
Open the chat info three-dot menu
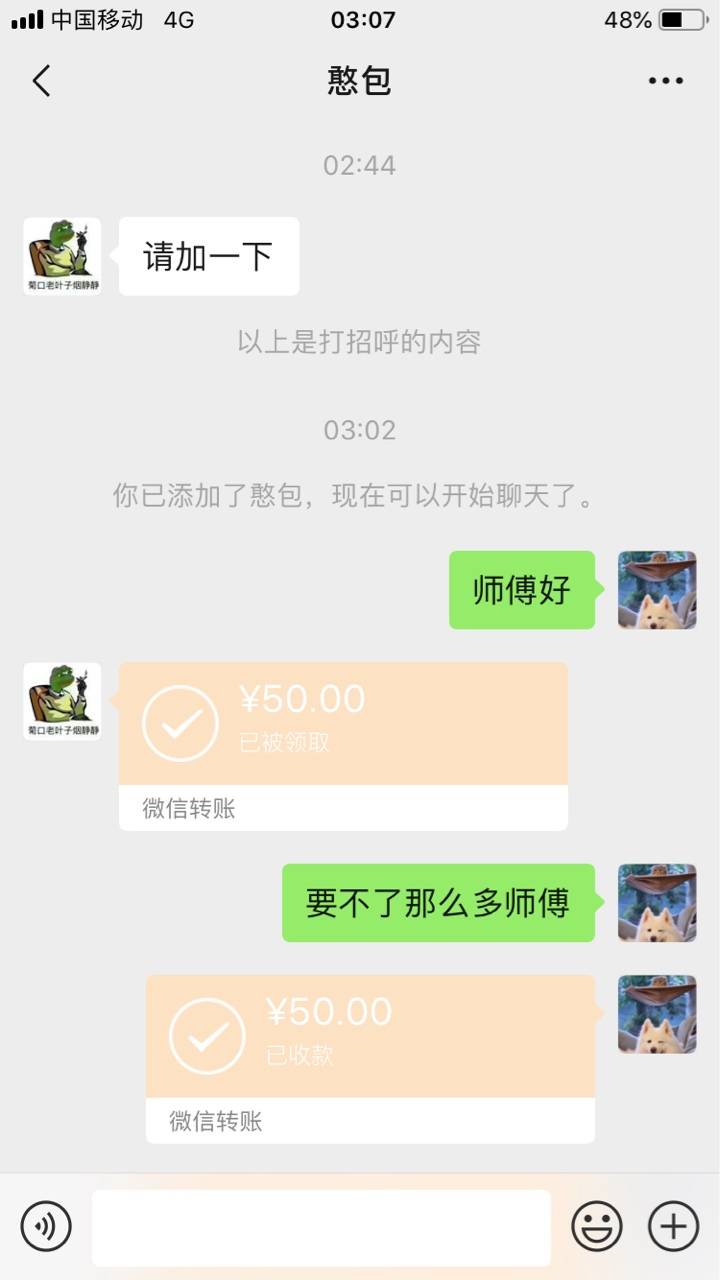click(x=665, y=81)
